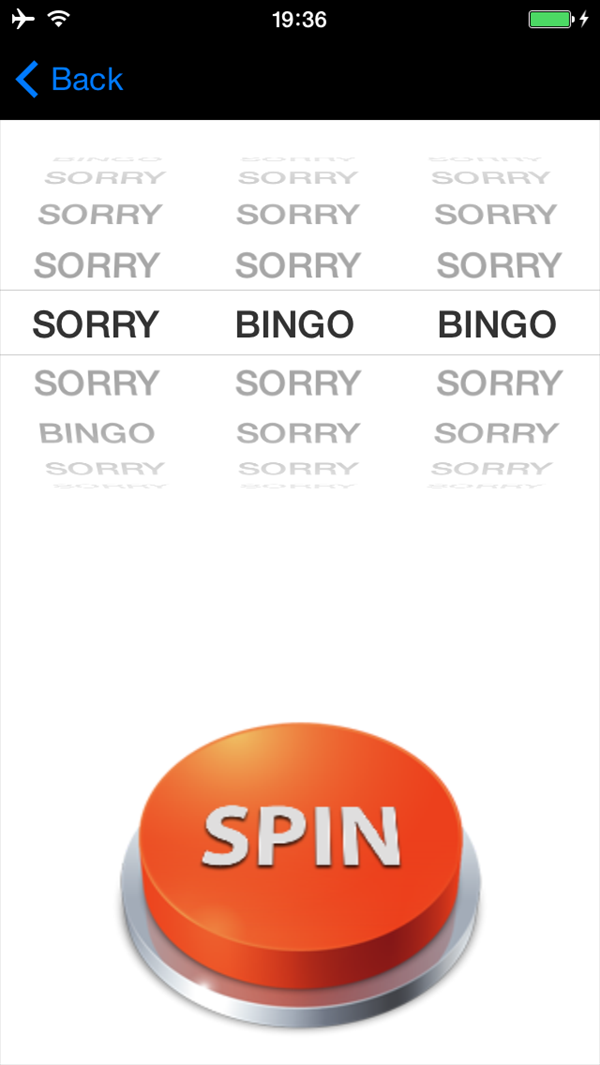The width and height of the screenshot is (600, 1065).
Task: Hit the big orange SPIN button
Action: tap(300, 873)
